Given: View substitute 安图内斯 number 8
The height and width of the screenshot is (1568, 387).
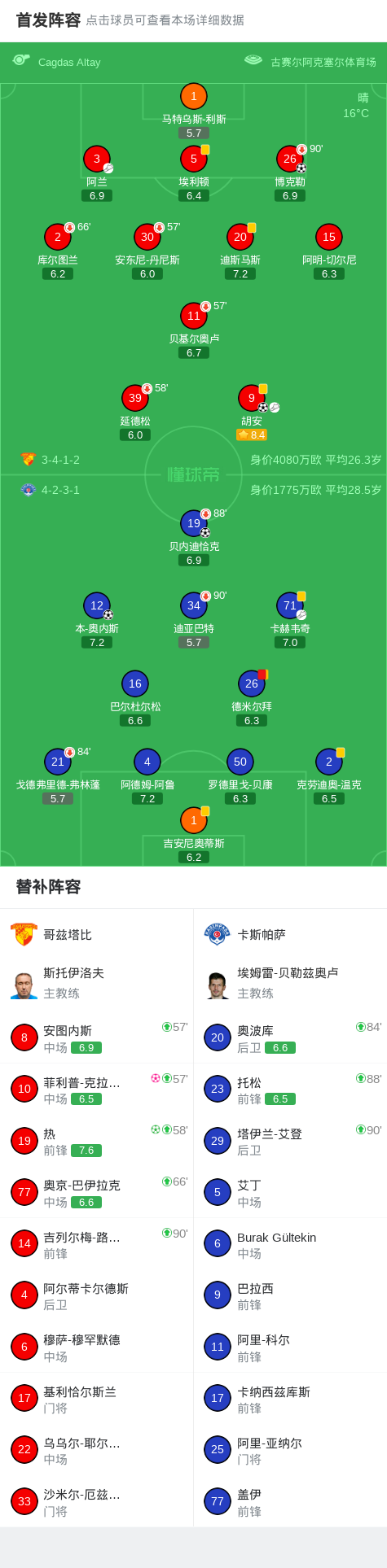Looking at the screenshot, I should click(x=97, y=1037).
